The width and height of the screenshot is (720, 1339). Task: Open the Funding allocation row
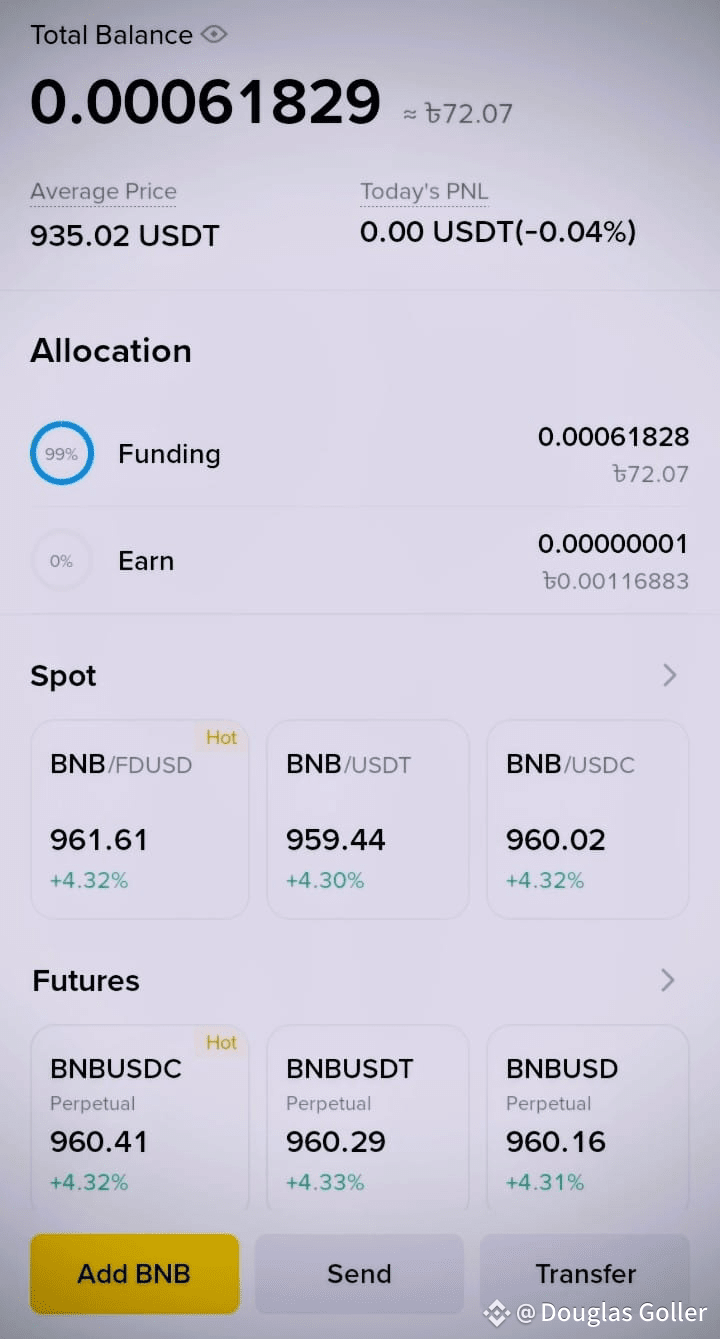[360, 454]
